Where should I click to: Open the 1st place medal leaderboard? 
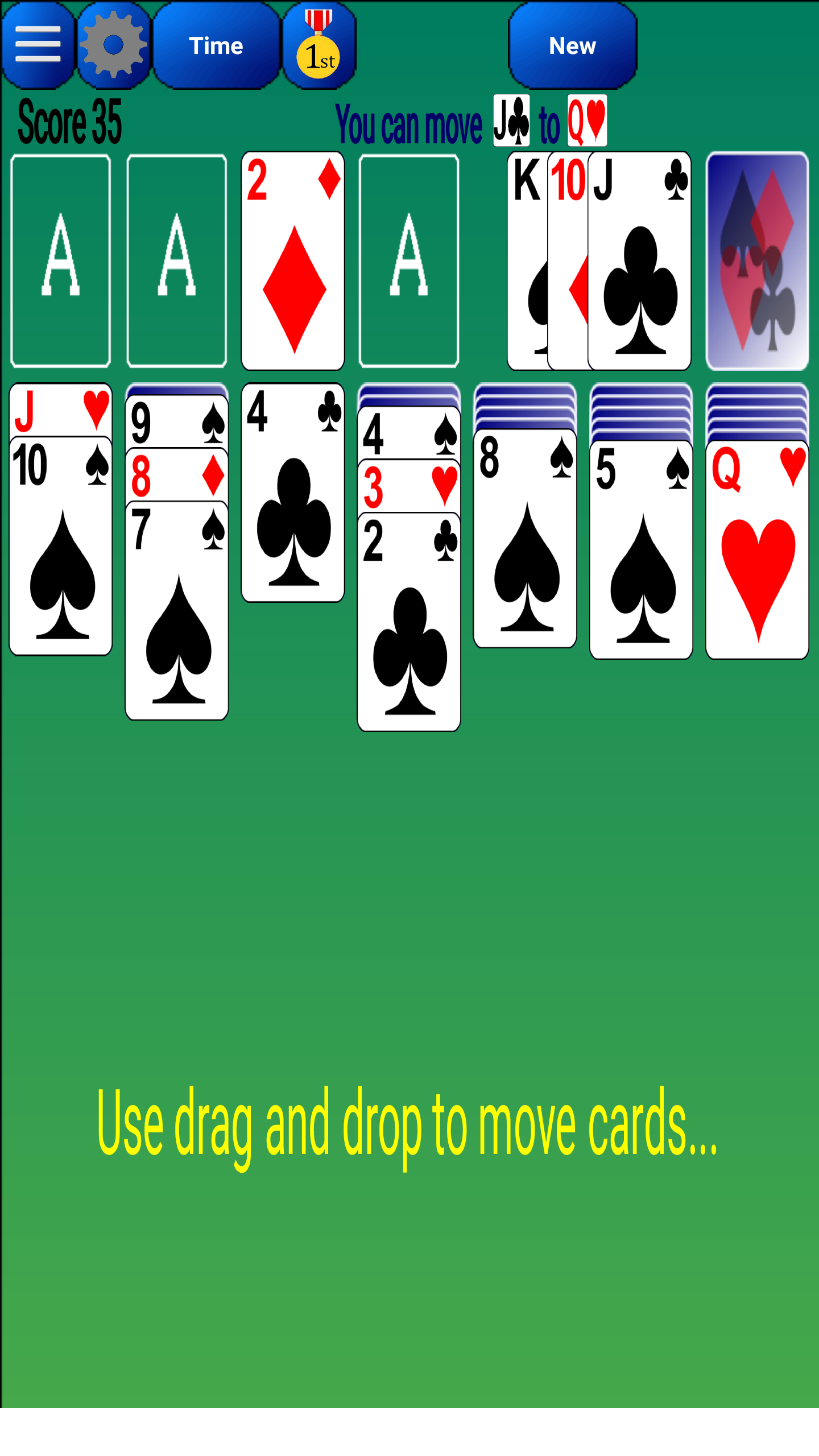coord(319,45)
